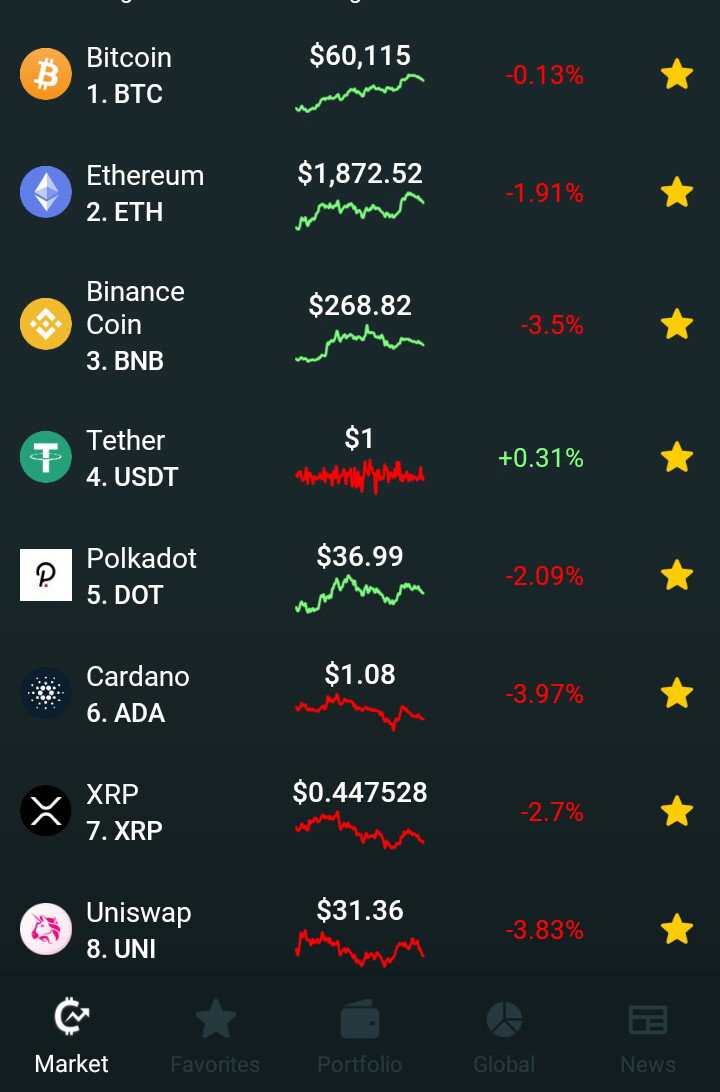720x1092 pixels.
Task: Remove Polkadot from favorites via star
Action: [x=677, y=575]
